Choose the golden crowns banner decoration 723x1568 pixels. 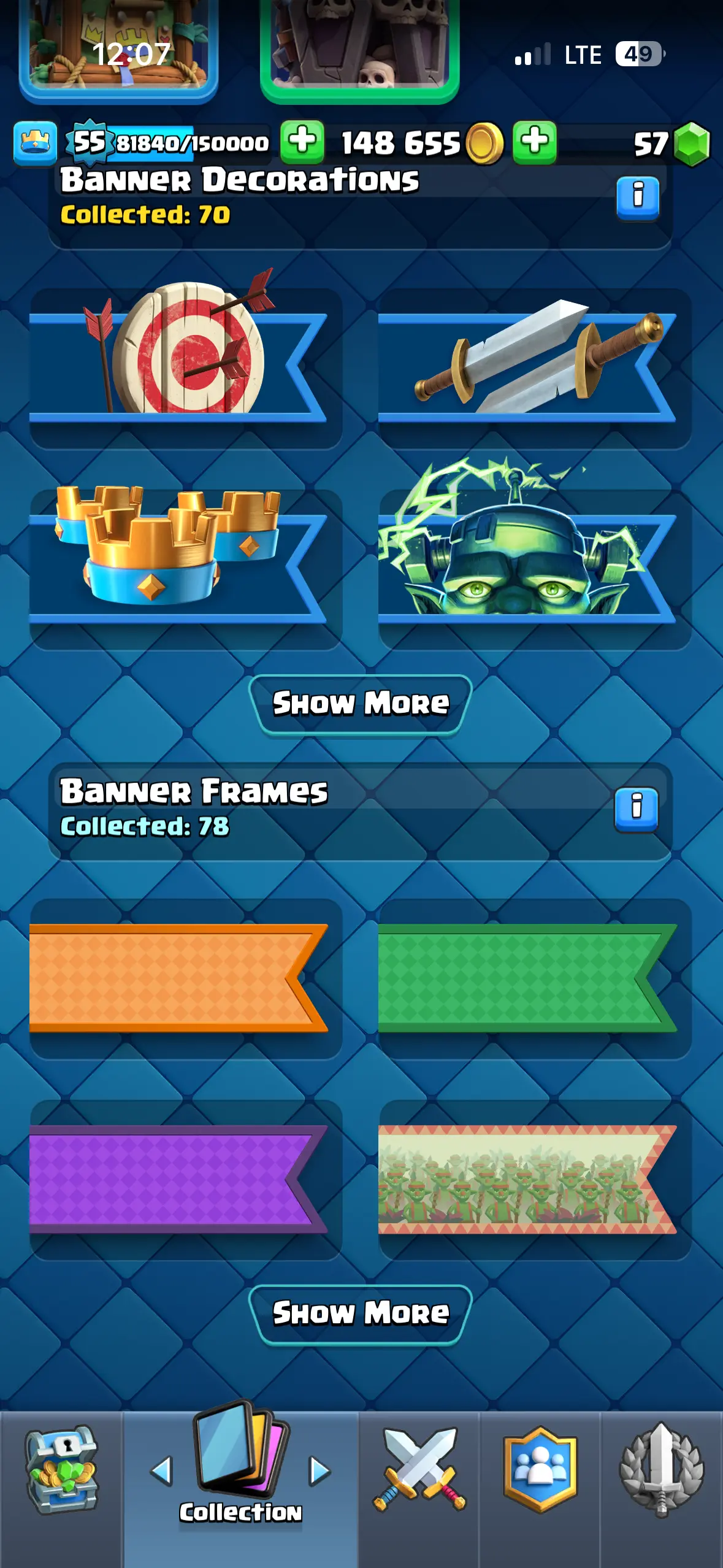185,569
